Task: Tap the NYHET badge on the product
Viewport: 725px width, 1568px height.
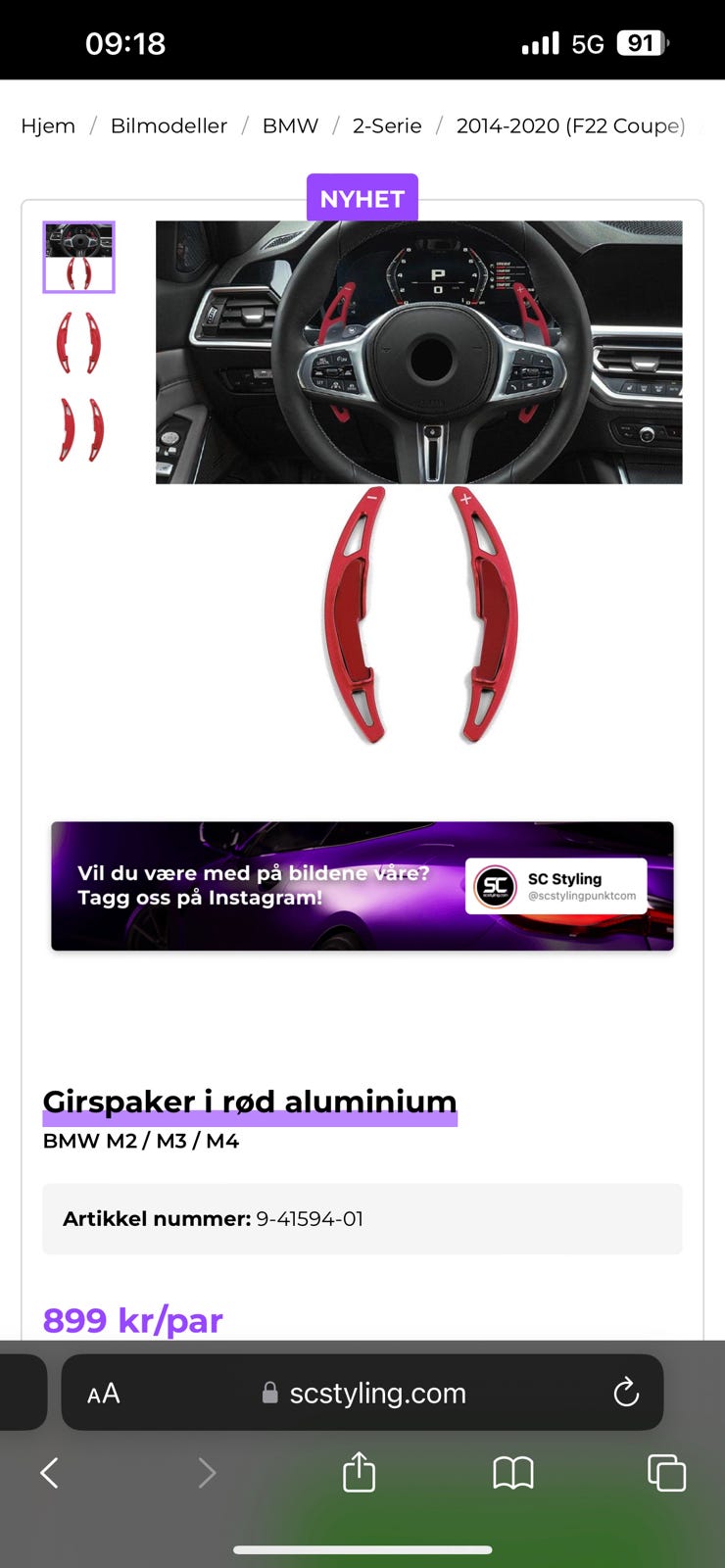Action: pos(362,198)
